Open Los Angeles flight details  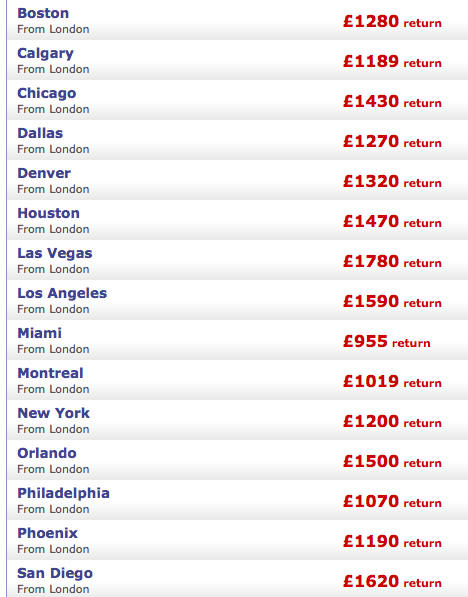[x=238, y=300]
